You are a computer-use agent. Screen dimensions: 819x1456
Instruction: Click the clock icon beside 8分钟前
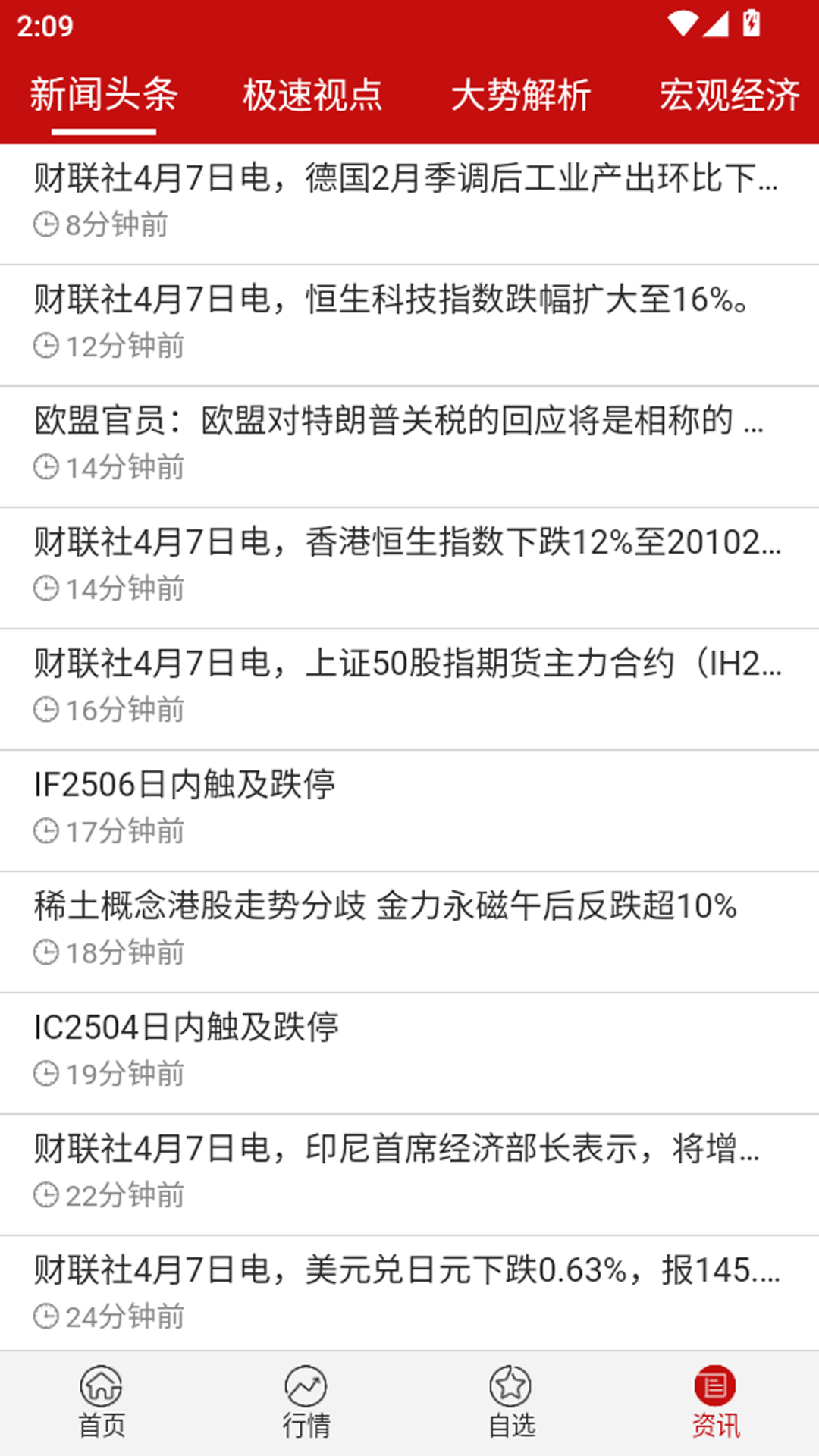pos(47,224)
